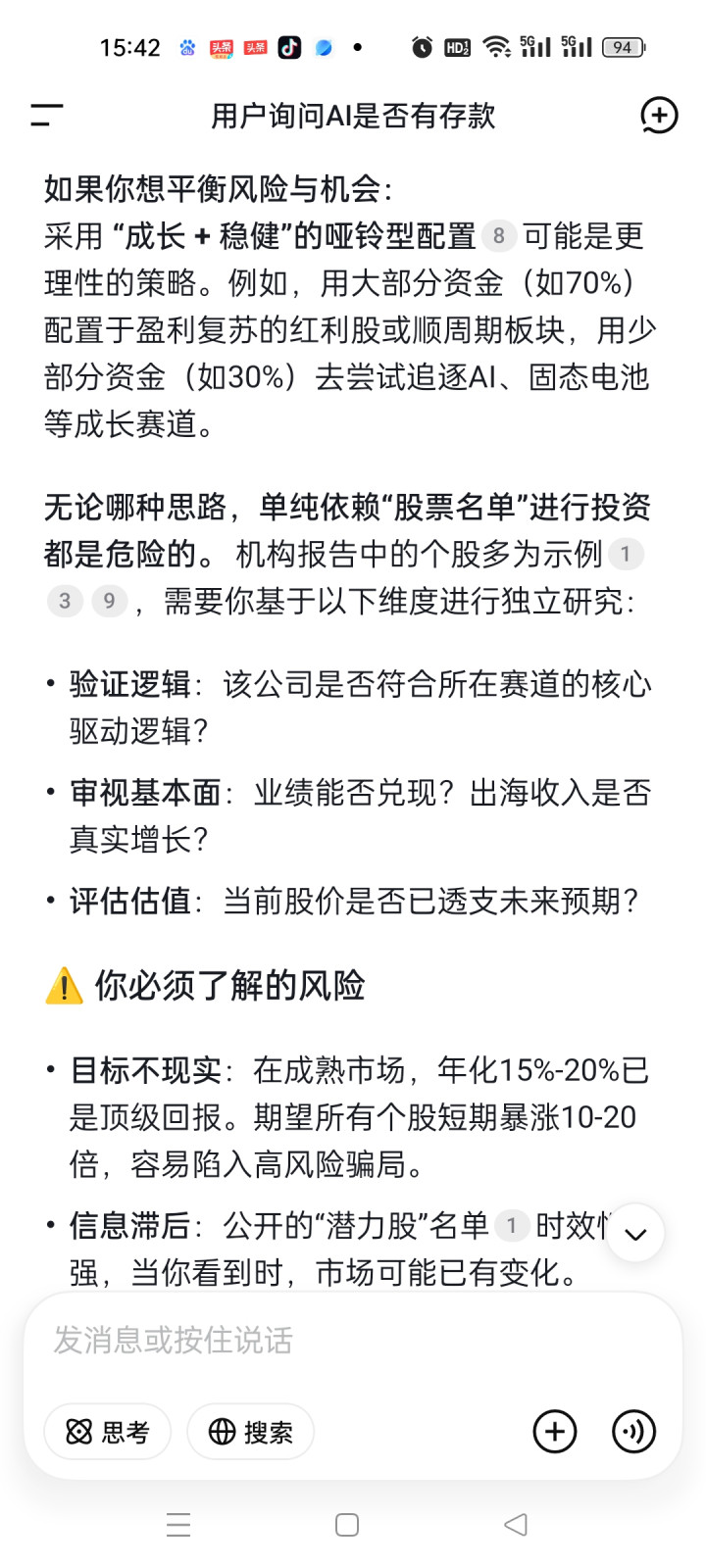Toggle the 搜索 web search chip
Image resolution: width=706 pixels, height=1568 pixels.
[x=251, y=1432]
